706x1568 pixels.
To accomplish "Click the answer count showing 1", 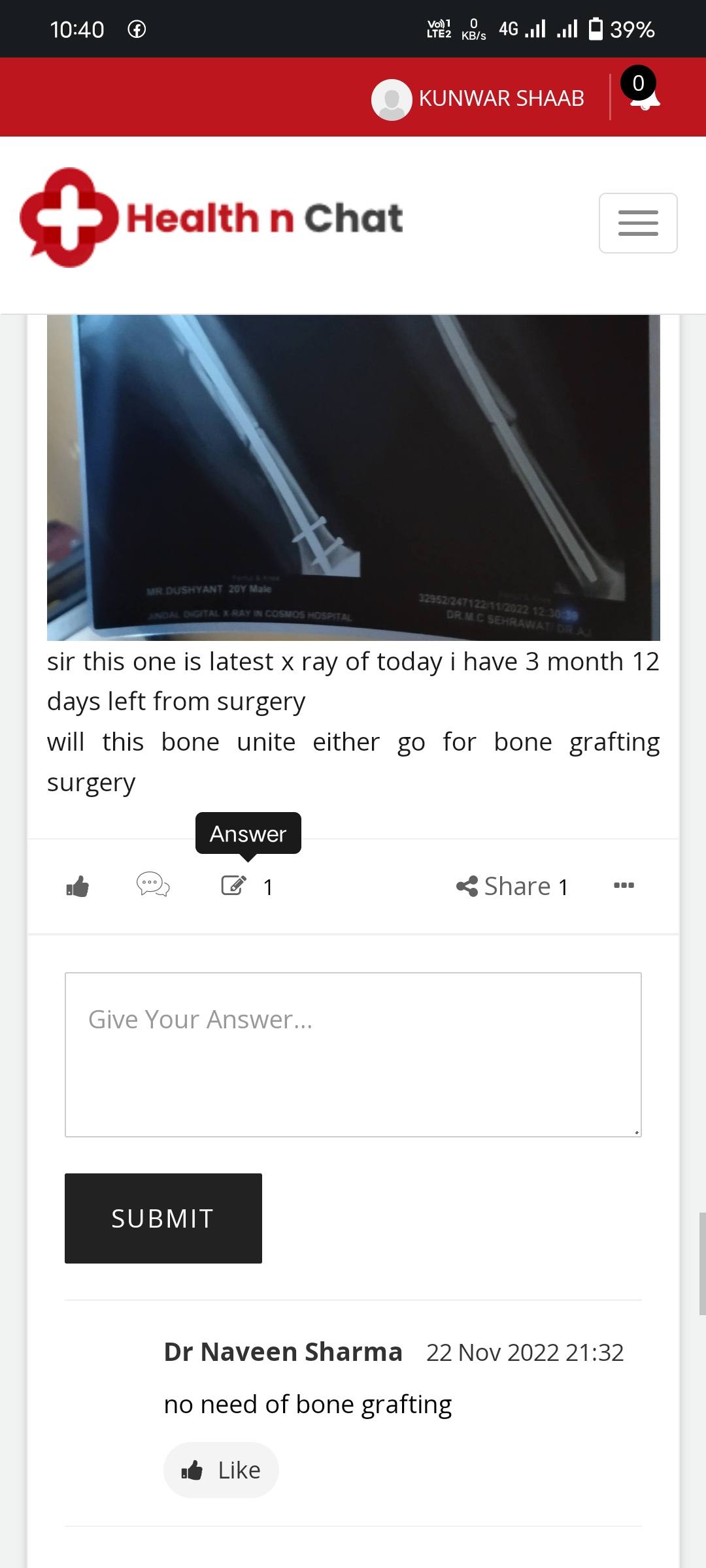I will [267, 887].
